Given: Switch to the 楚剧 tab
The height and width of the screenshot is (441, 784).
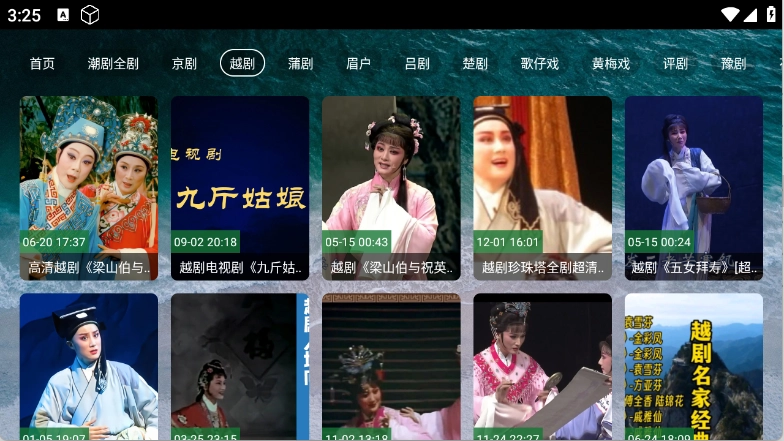Looking at the screenshot, I should [x=475, y=63].
